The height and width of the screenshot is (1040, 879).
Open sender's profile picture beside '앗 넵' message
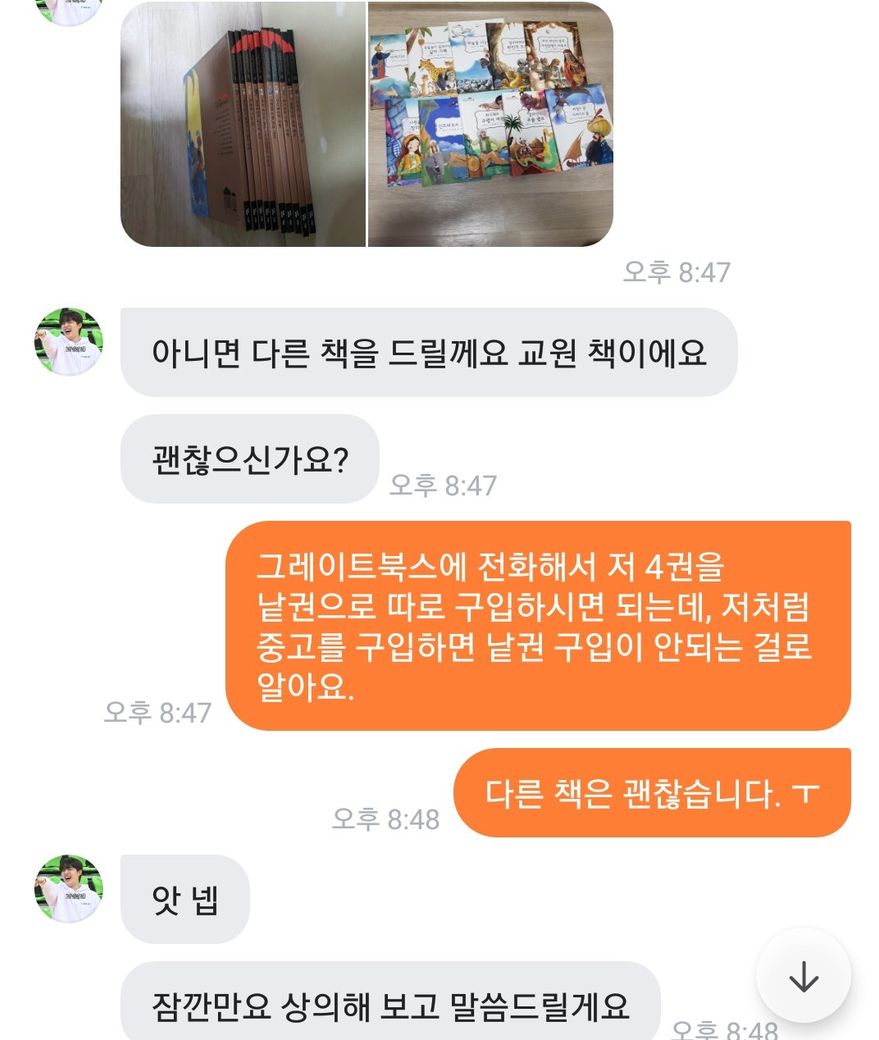69,889
